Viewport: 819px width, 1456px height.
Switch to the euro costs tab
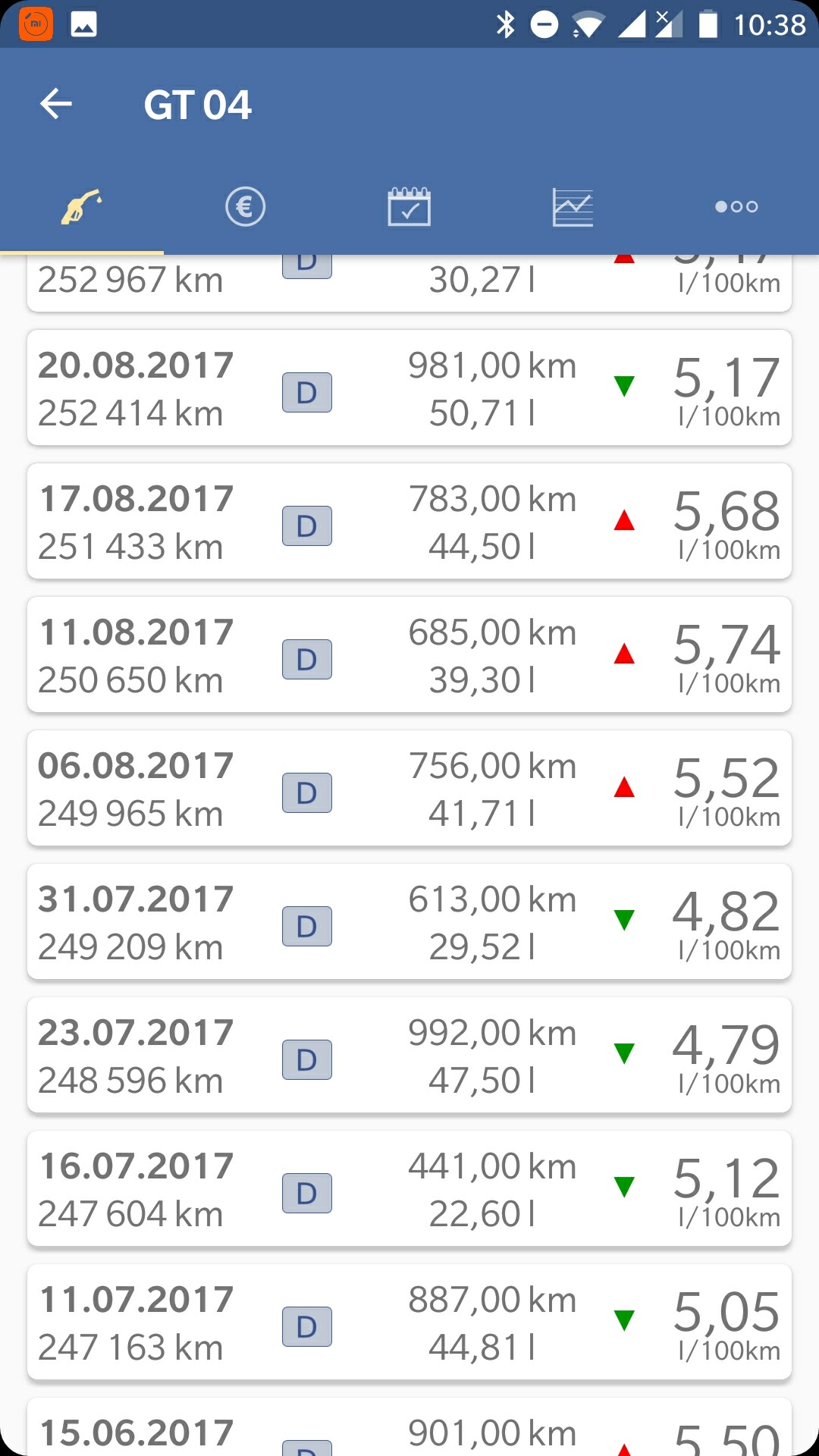[x=245, y=206]
